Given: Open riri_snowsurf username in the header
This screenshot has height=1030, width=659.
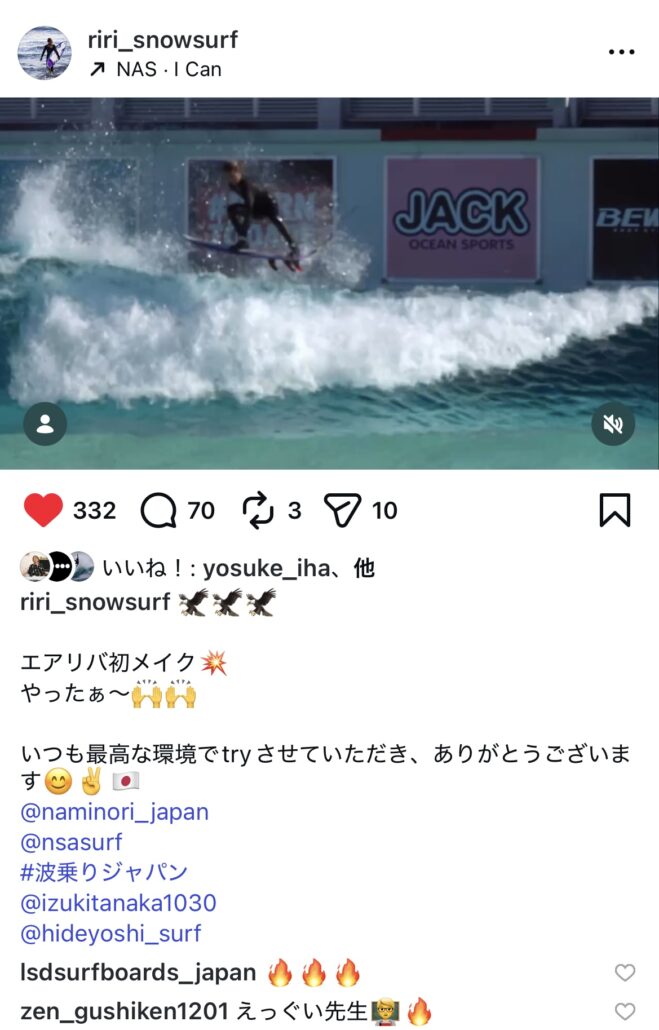Looking at the screenshot, I should [163, 40].
